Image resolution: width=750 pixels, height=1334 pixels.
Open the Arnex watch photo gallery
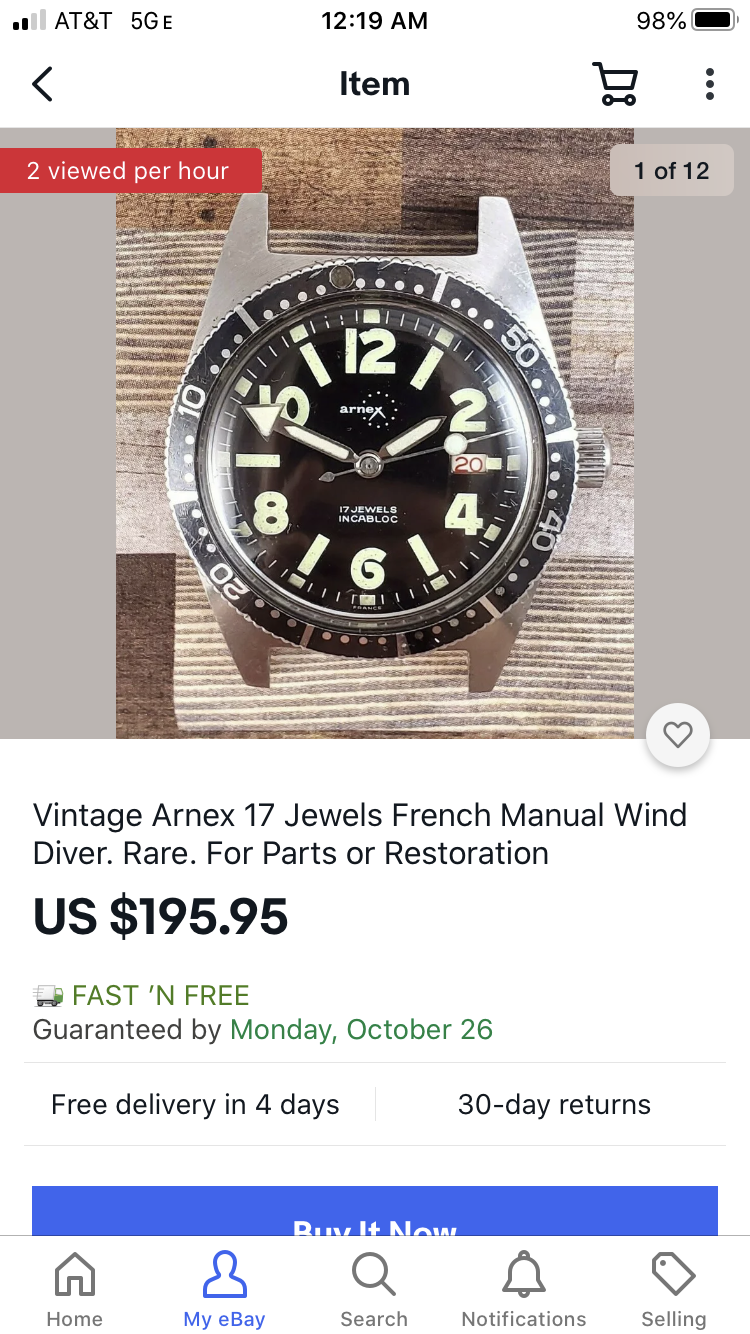(375, 432)
